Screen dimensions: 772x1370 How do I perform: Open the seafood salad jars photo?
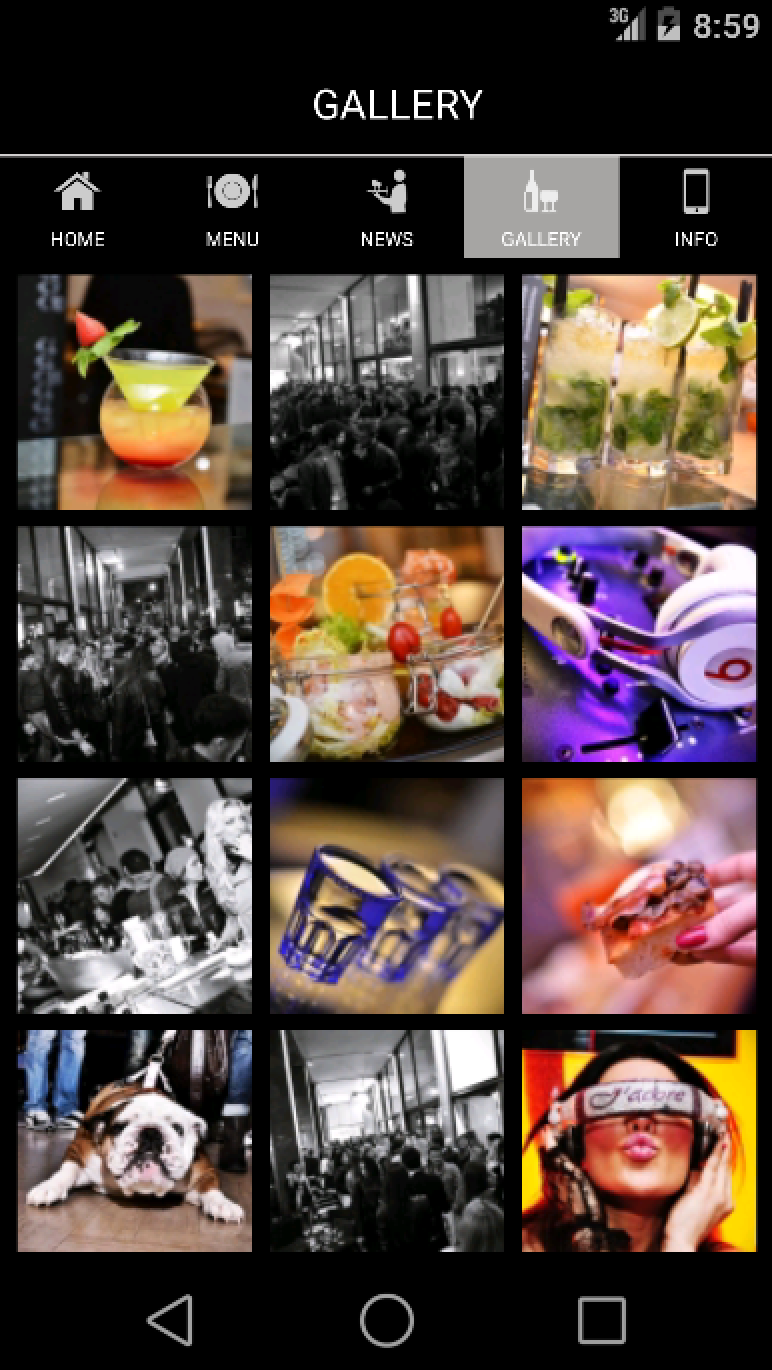coord(387,644)
